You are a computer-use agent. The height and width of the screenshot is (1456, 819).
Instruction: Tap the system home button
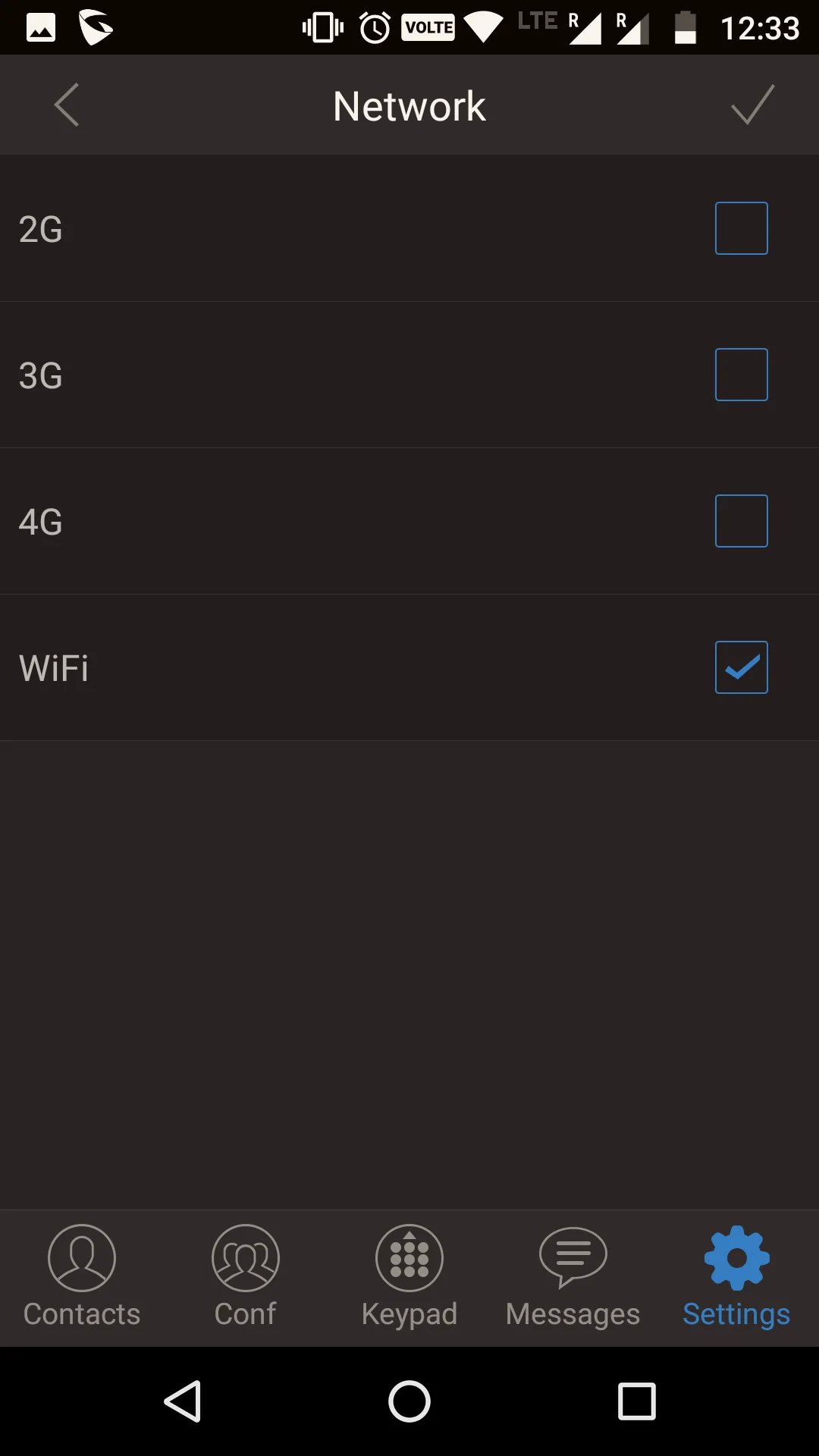click(x=409, y=1401)
